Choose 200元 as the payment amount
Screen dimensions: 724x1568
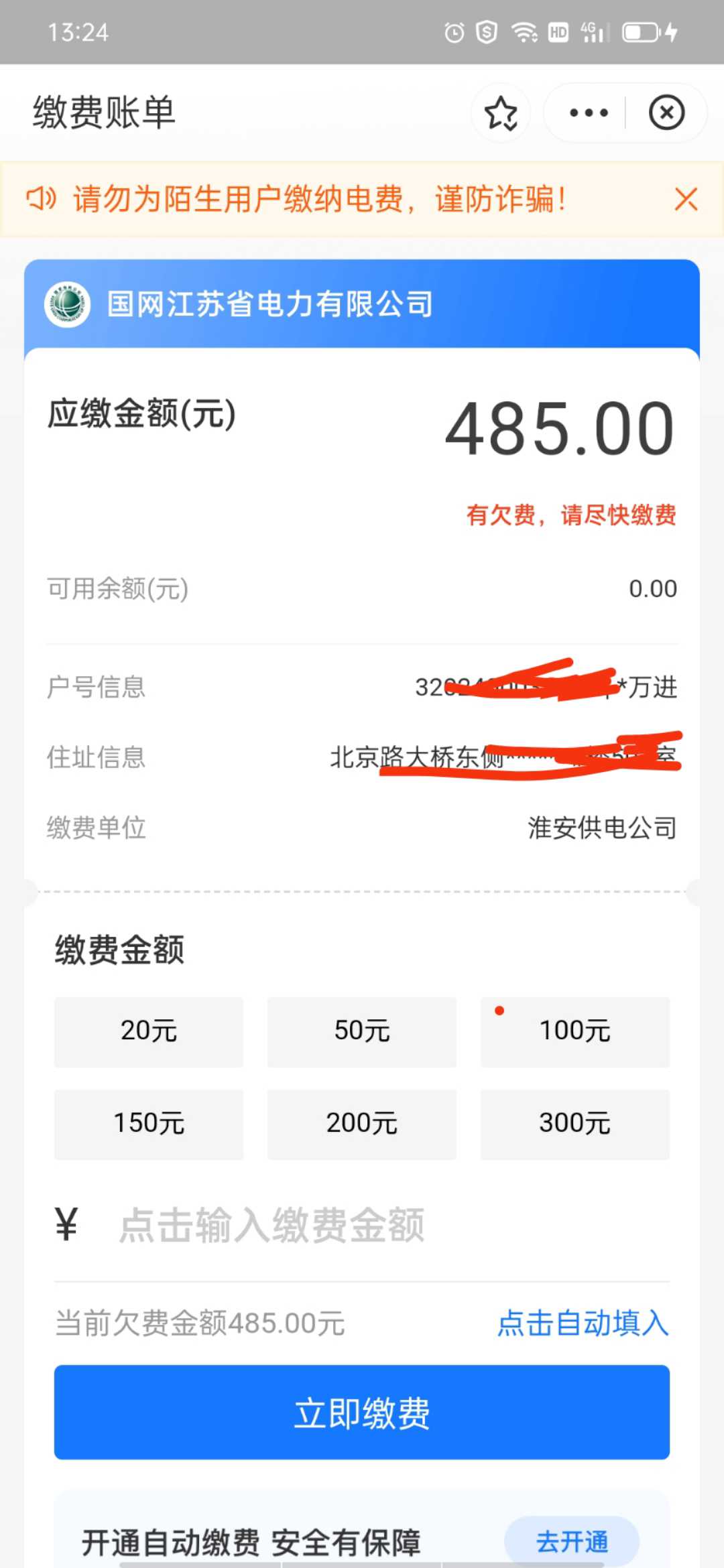(362, 1124)
